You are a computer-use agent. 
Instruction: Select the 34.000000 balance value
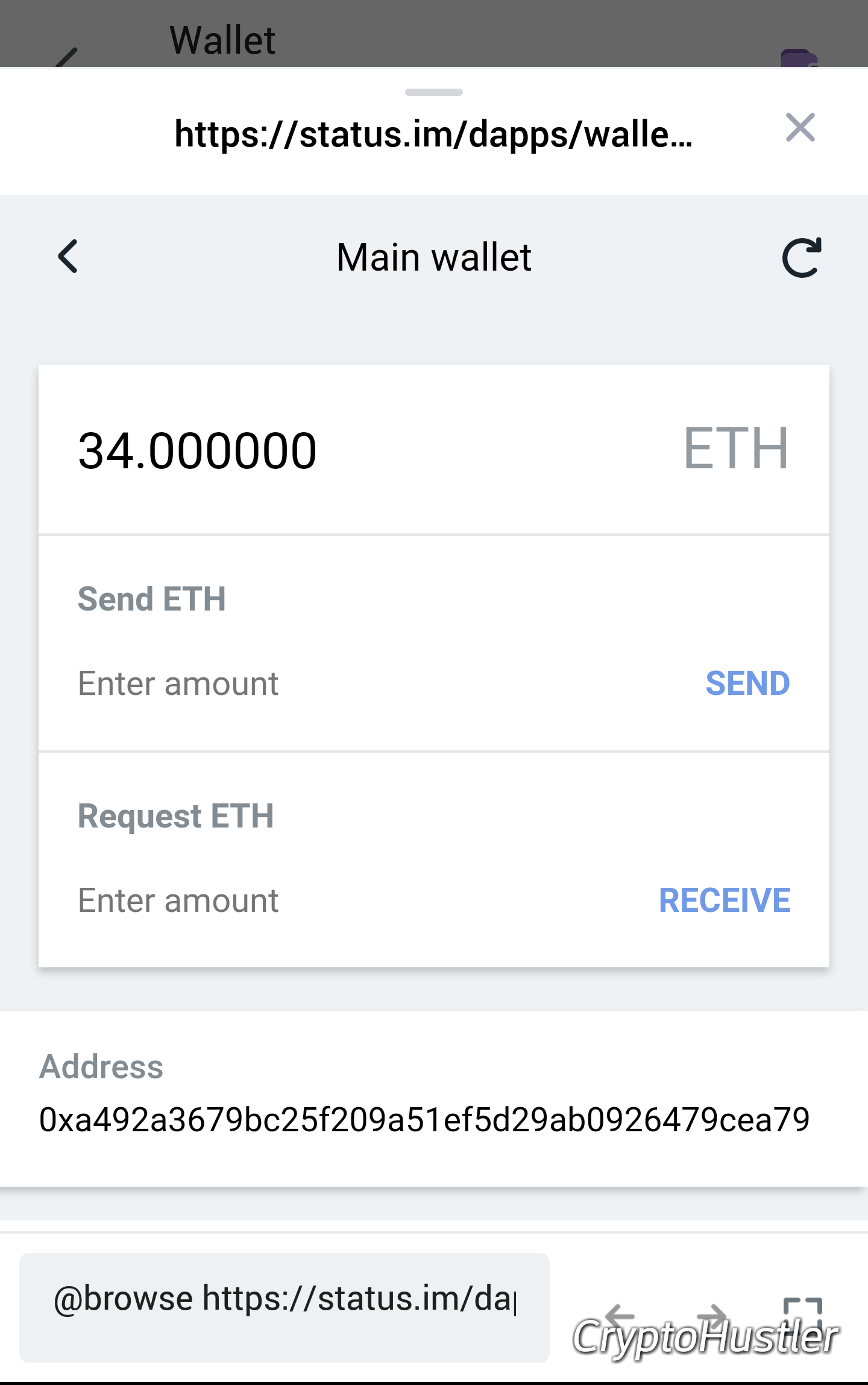point(197,450)
